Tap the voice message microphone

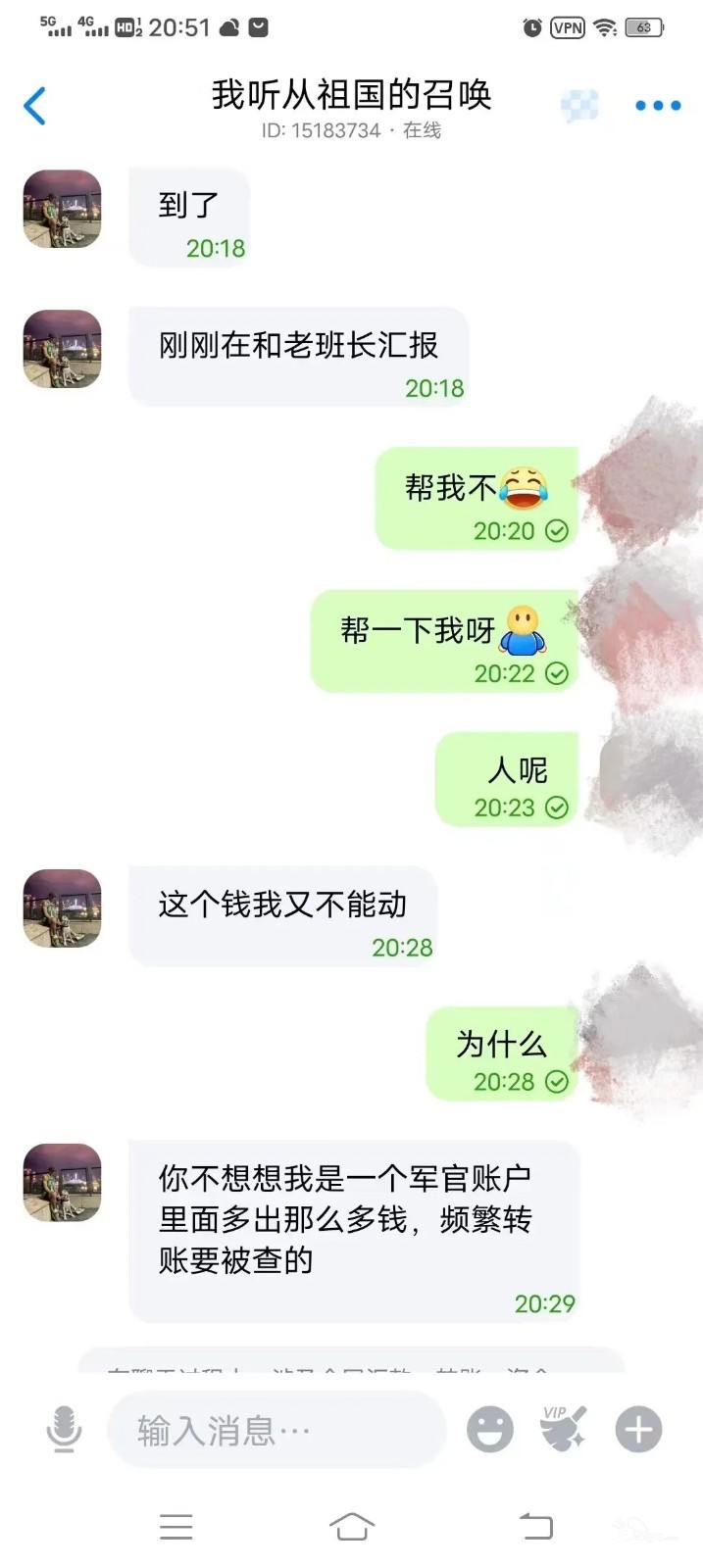[x=64, y=1429]
